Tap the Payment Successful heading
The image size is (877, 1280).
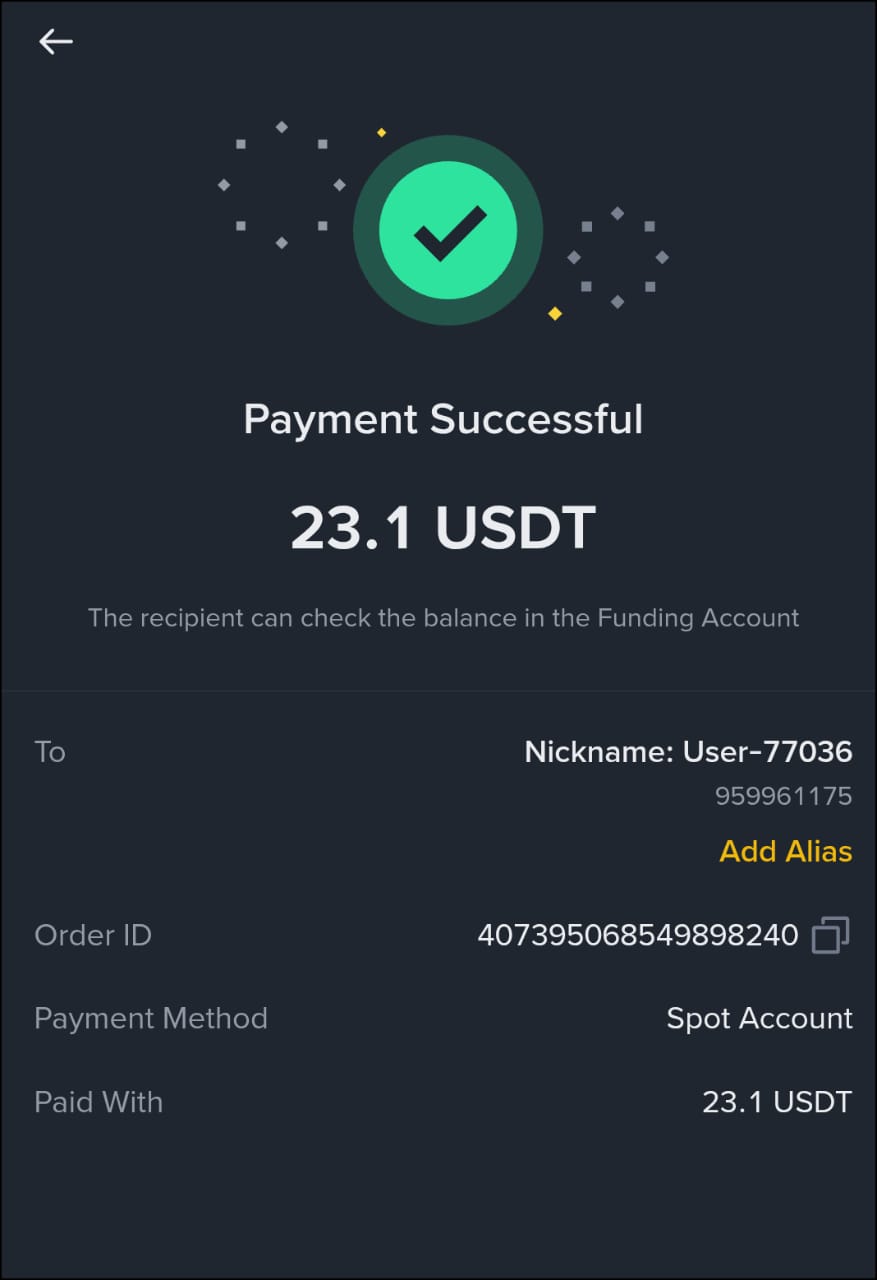click(443, 419)
